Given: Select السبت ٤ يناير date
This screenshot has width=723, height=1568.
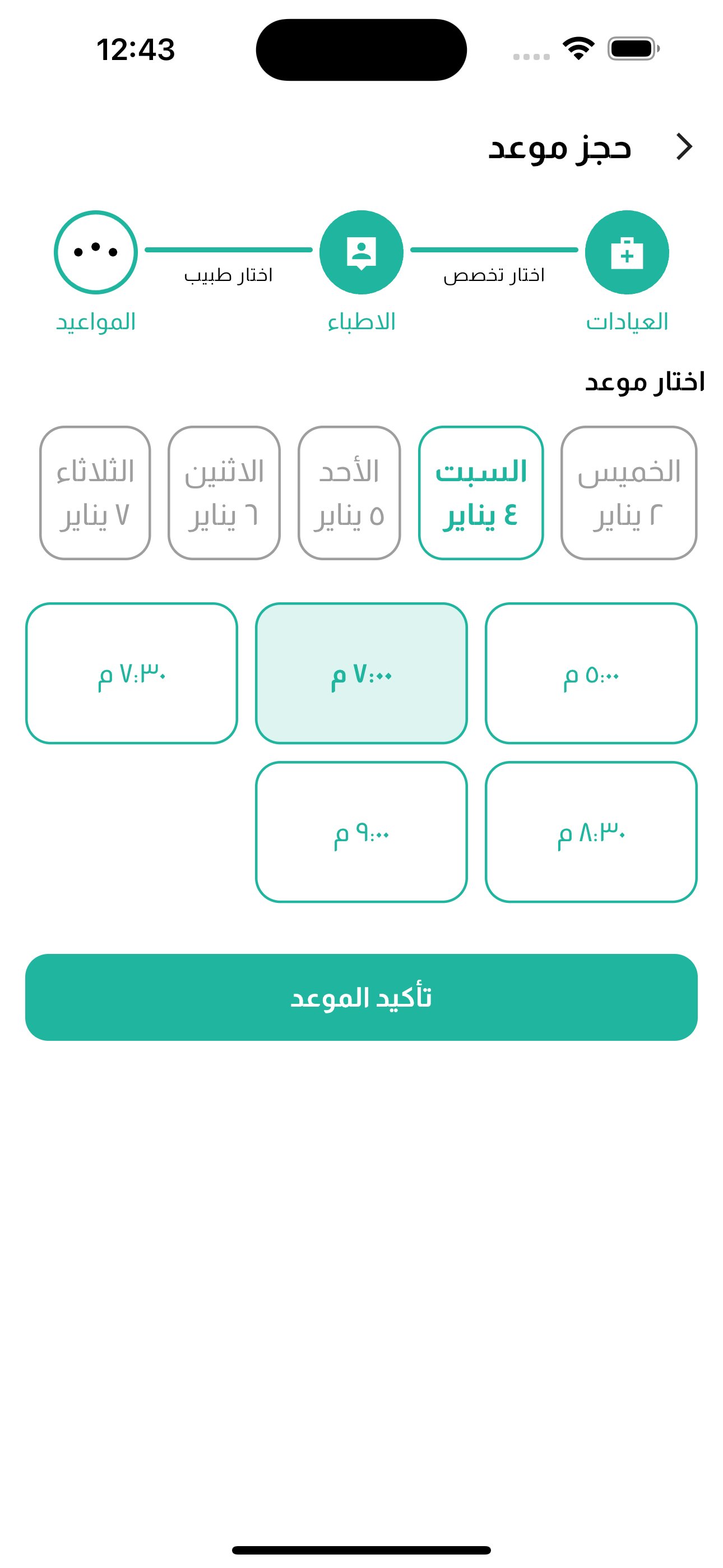Looking at the screenshot, I should click(481, 493).
